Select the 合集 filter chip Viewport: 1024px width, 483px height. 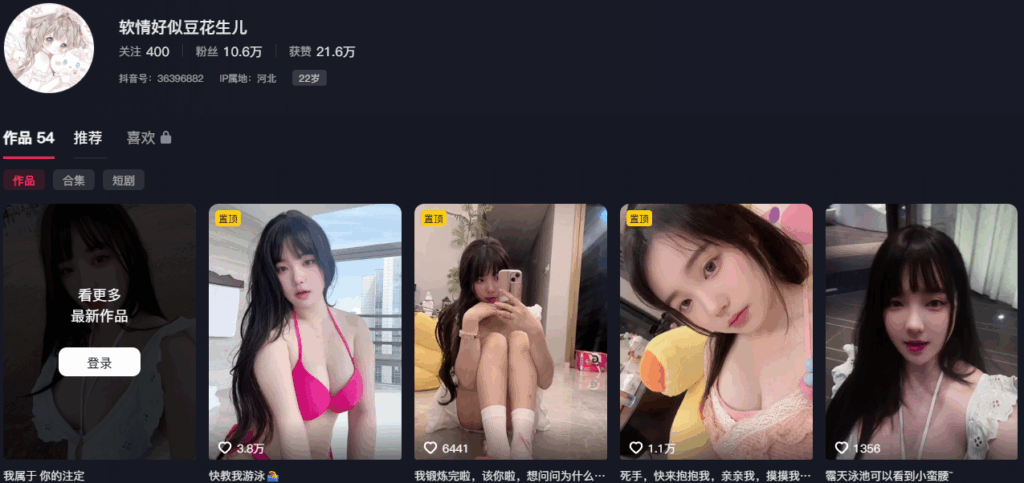click(x=74, y=181)
